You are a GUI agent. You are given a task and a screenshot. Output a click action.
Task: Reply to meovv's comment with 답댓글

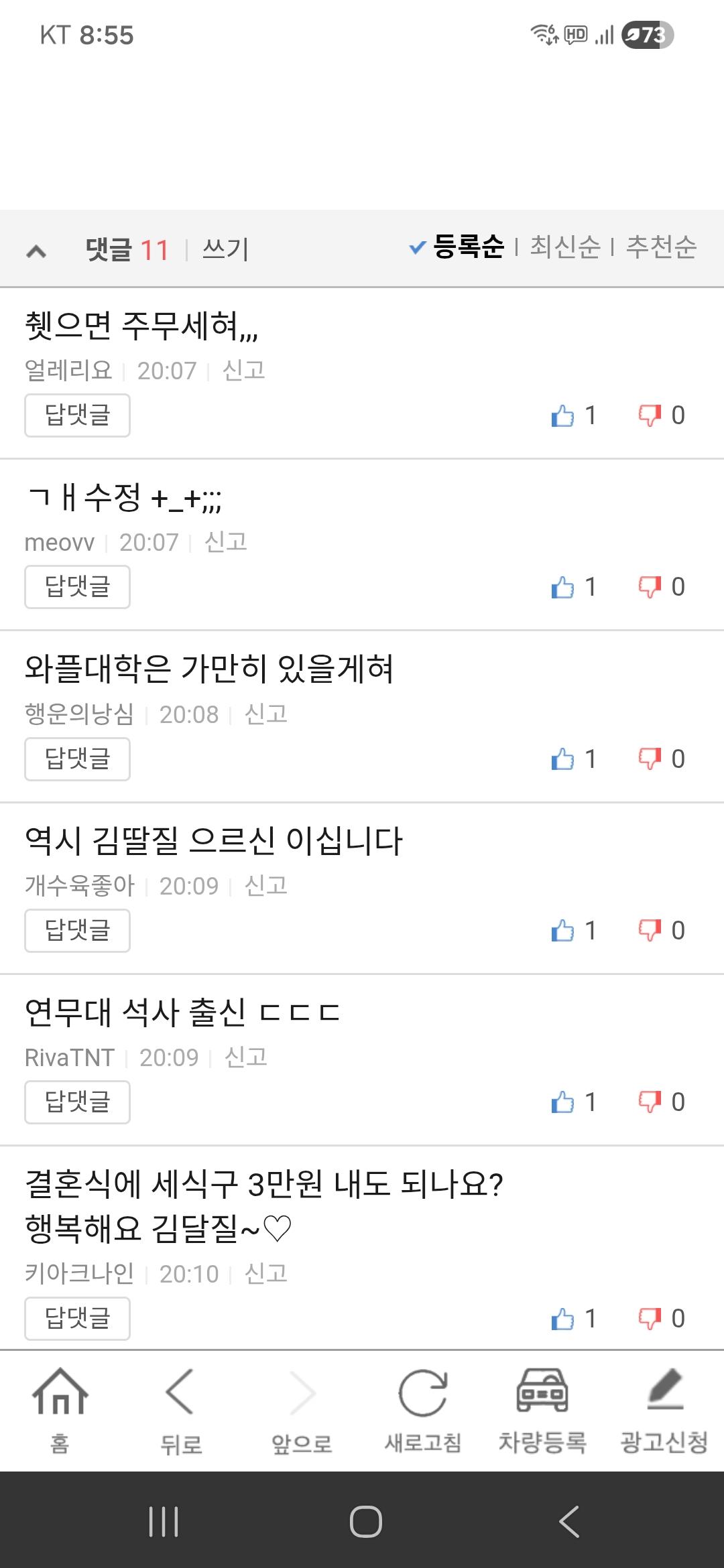[x=77, y=587]
